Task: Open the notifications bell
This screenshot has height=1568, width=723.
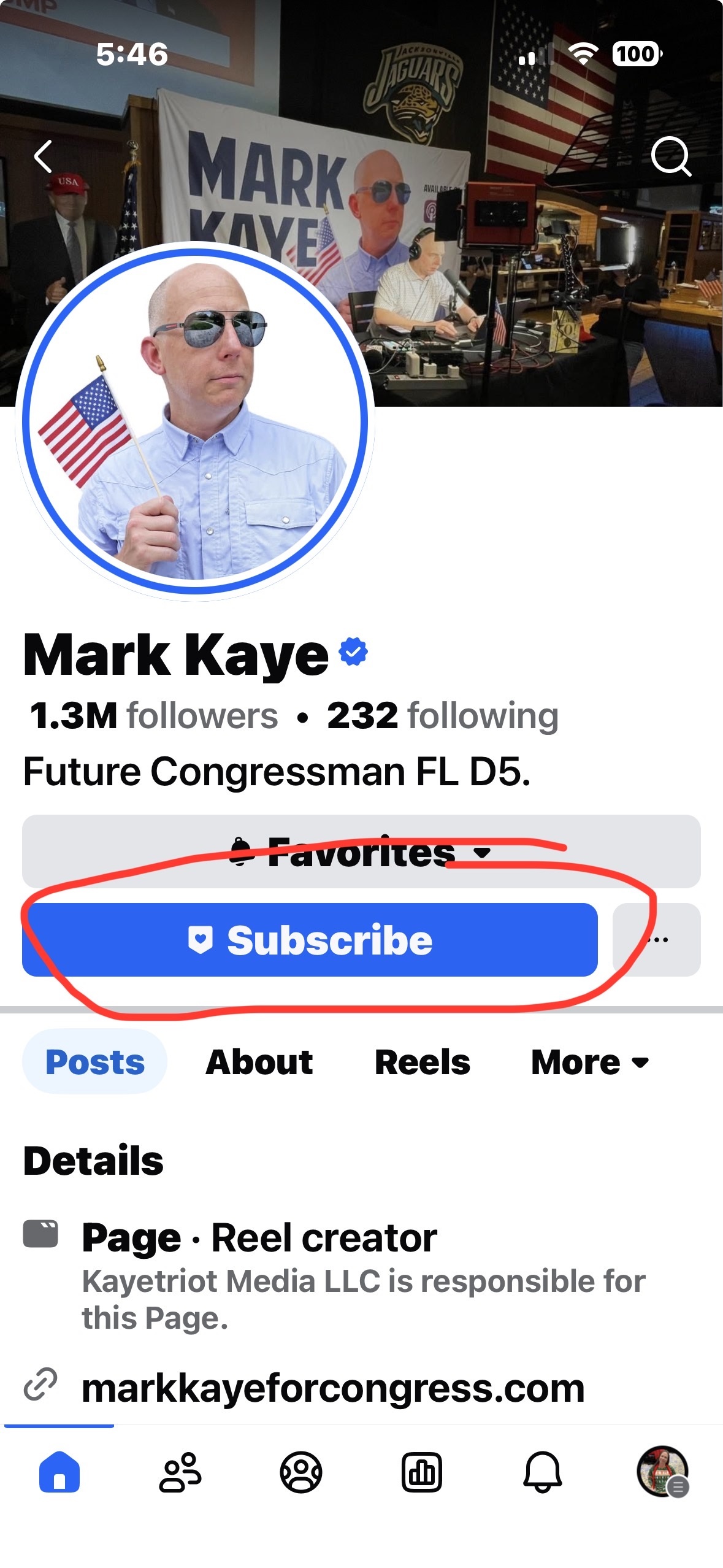Action: (x=542, y=1472)
